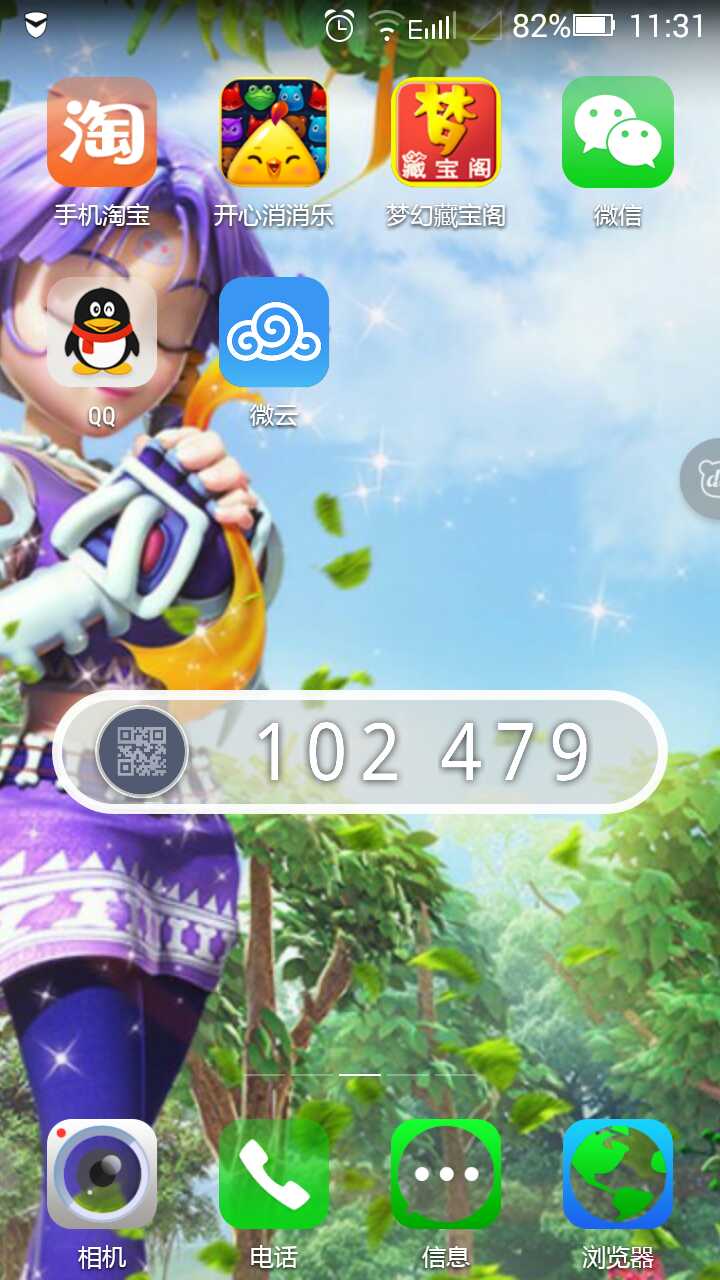Image resolution: width=720 pixels, height=1280 pixels.
Task: Open the 信息 messages app
Action: tap(446, 1174)
